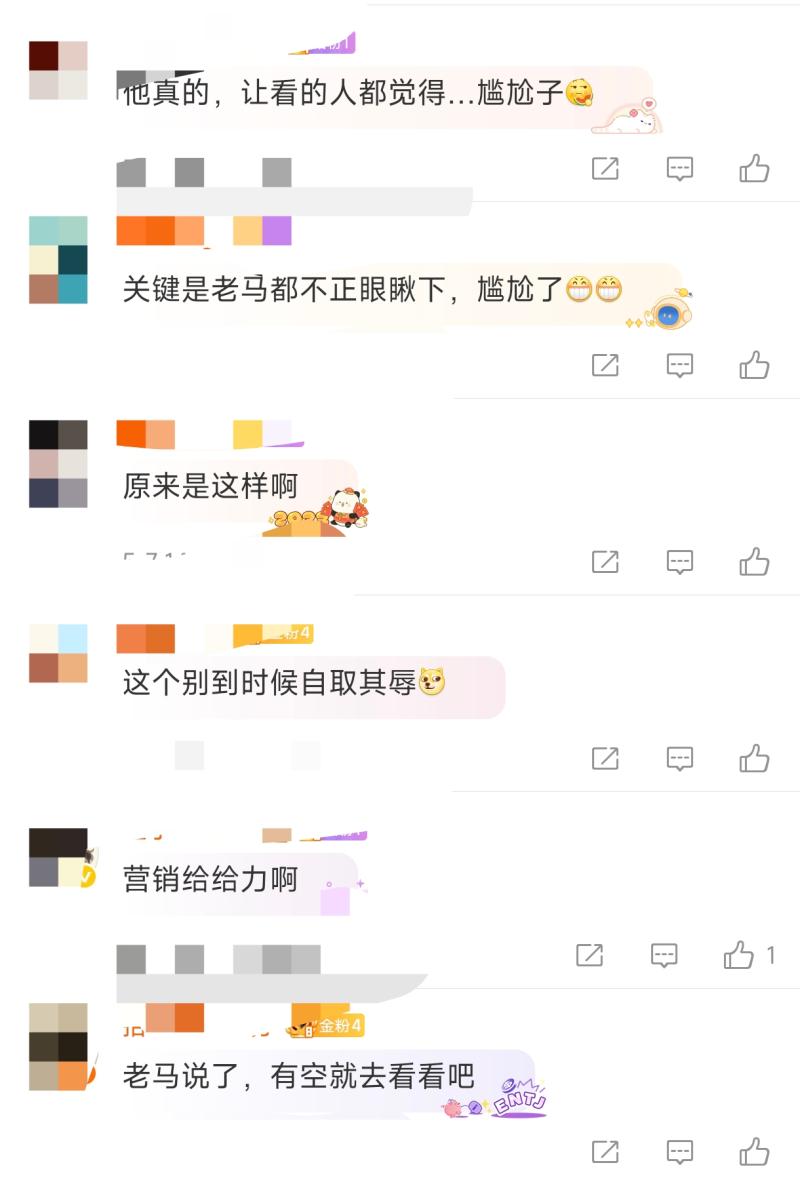Reply to comment '这个别到时候自取其辱'
The image size is (800, 1184).
pos(680,759)
